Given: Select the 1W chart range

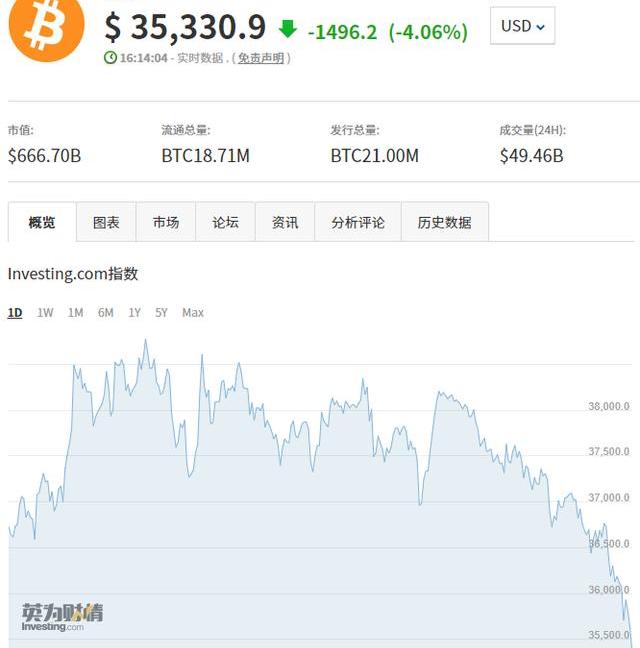Looking at the screenshot, I should coord(45,313).
